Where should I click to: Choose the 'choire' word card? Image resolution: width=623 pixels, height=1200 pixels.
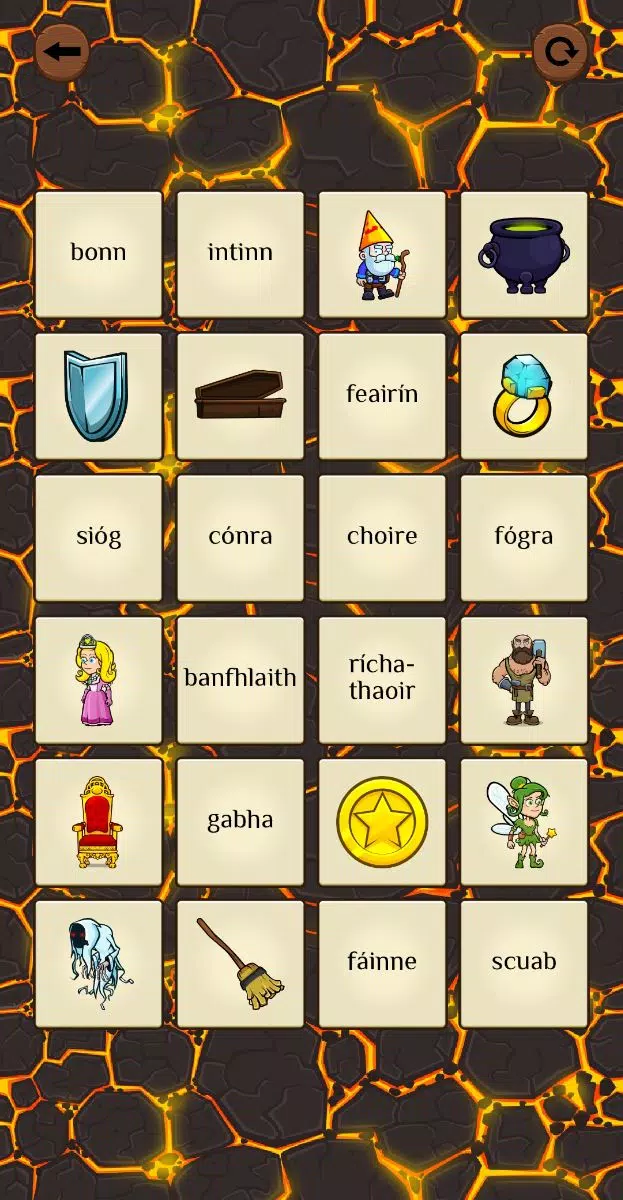(382, 538)
